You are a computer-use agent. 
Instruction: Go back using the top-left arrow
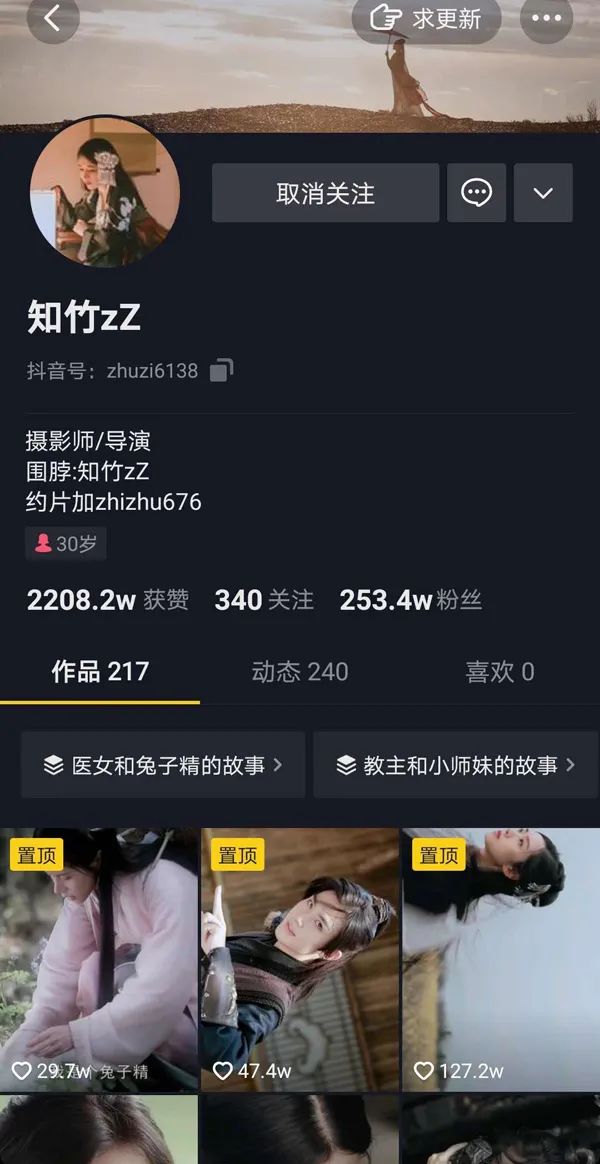pos(52,18)
